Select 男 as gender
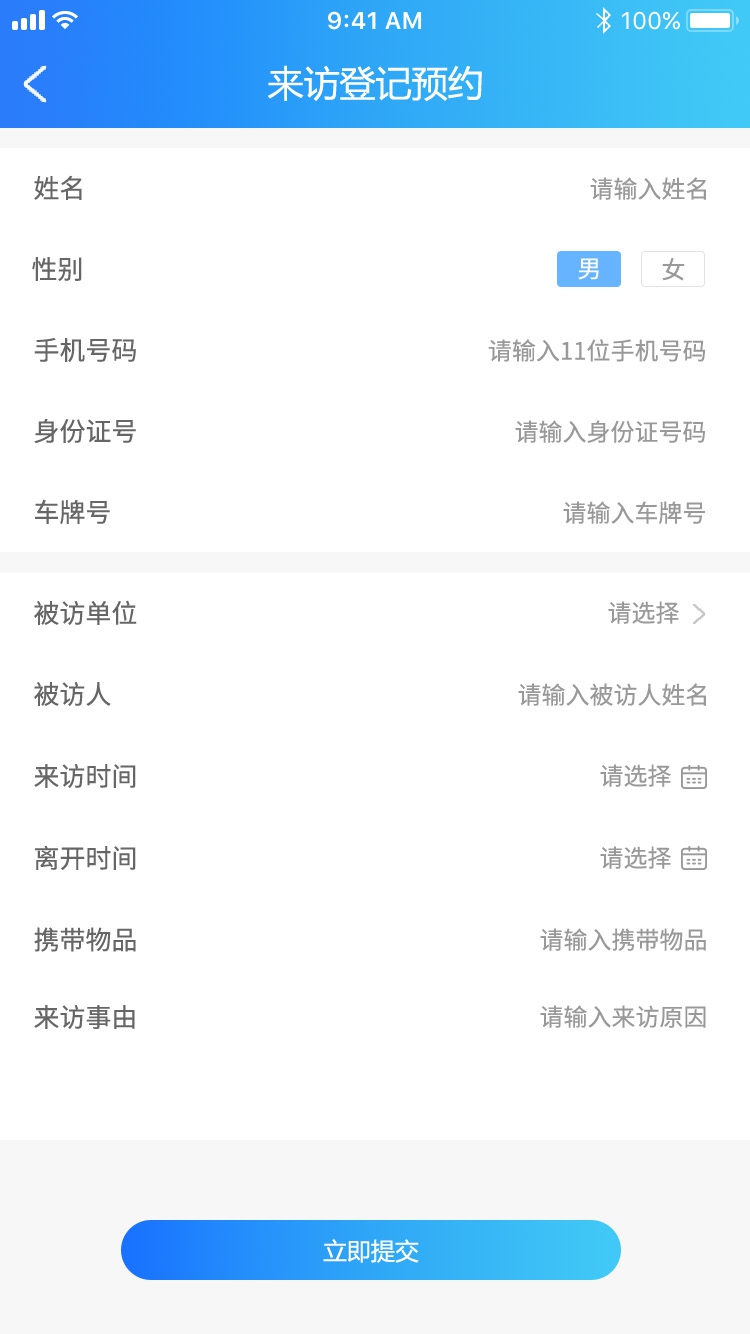750x1334 pixels. 588,269
